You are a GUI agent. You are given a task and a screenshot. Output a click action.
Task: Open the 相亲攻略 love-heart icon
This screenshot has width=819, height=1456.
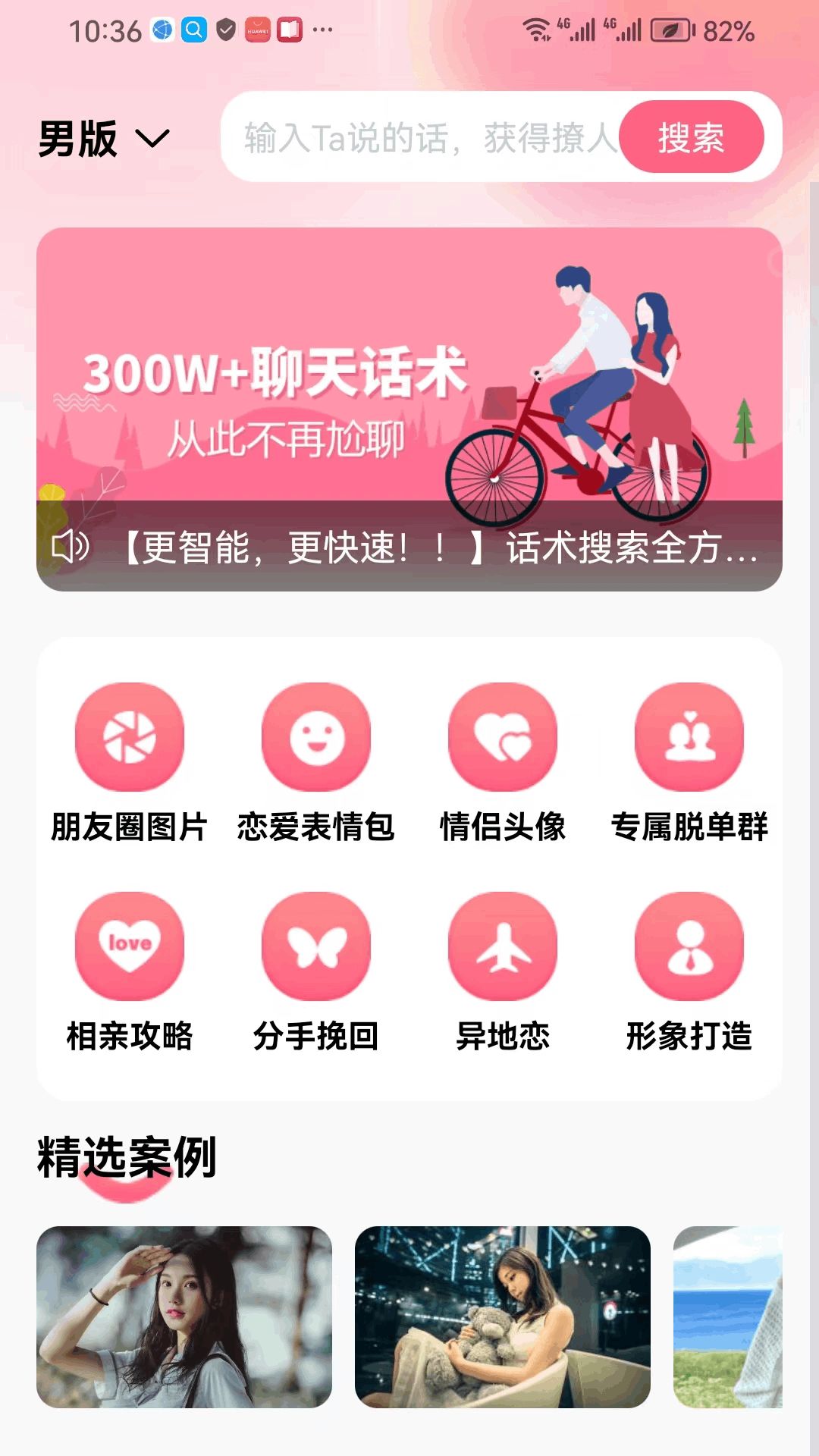[x=129, y=946]
